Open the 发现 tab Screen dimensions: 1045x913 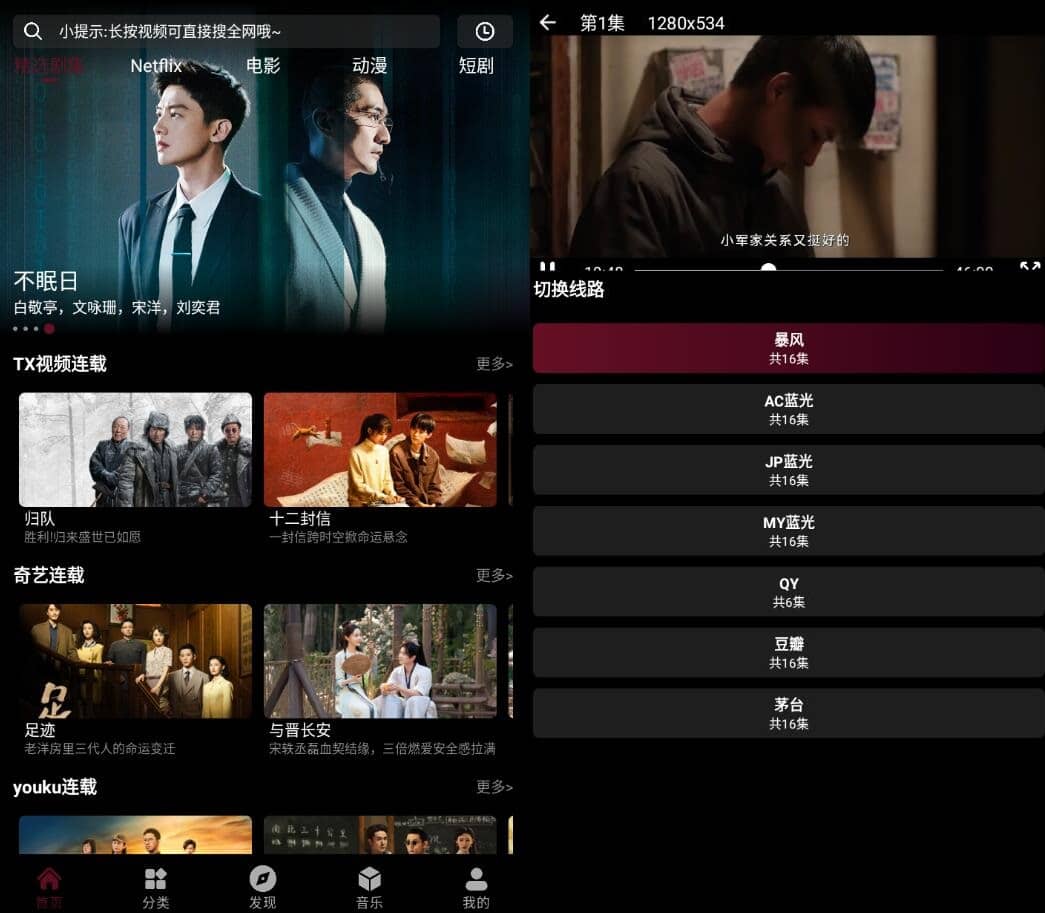click(x=263, y=887)
